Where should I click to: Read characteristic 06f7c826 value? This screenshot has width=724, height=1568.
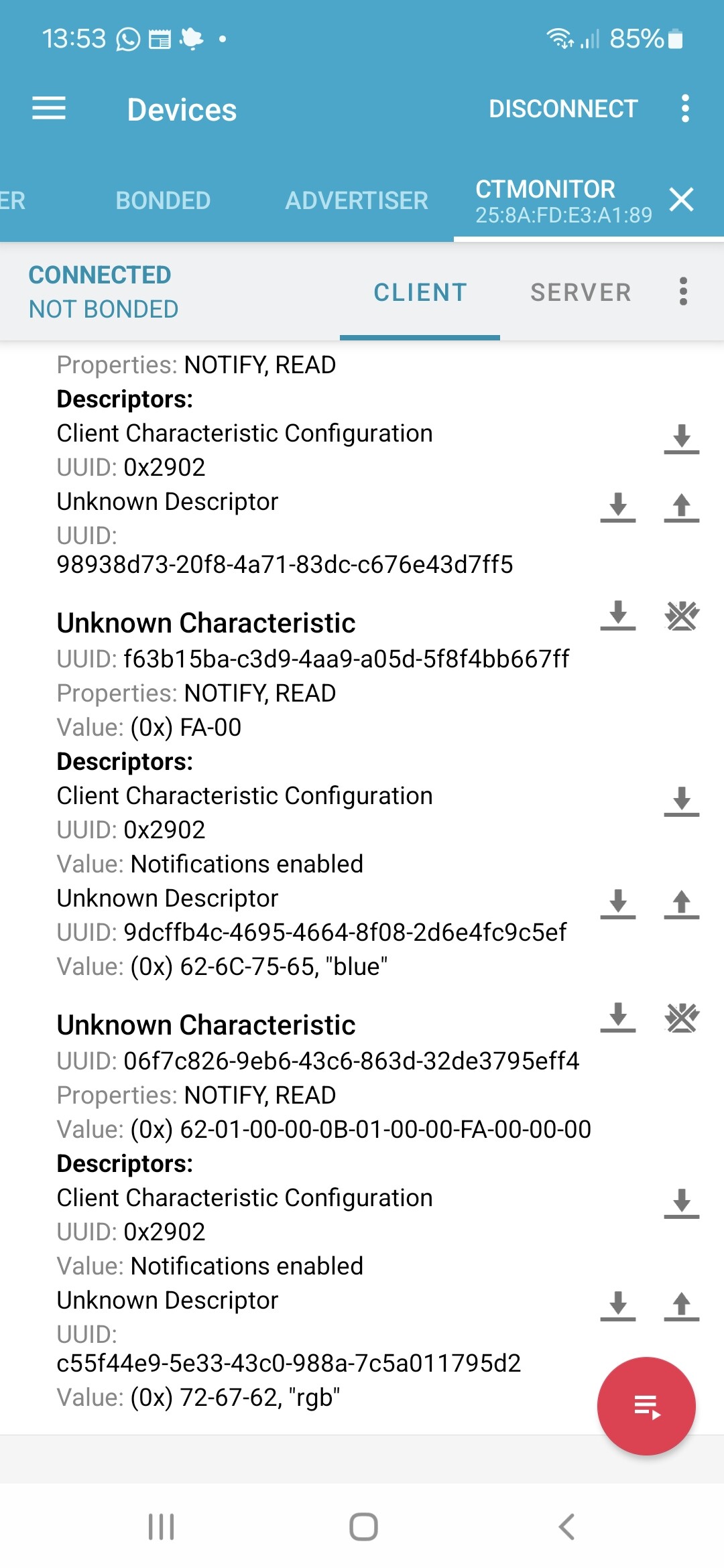coord(618,1018)
